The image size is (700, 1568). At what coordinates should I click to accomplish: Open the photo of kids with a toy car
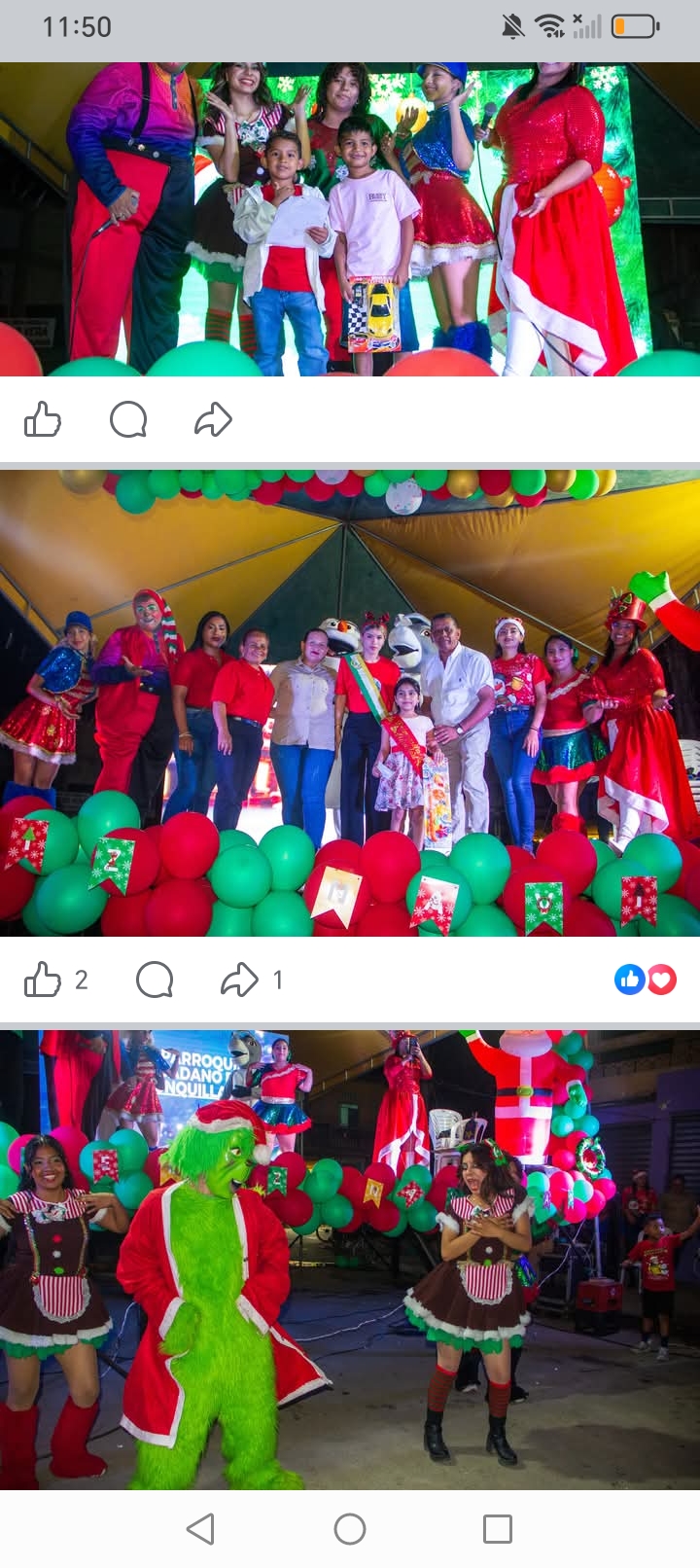pyautogui.click(x=350, y=219)
